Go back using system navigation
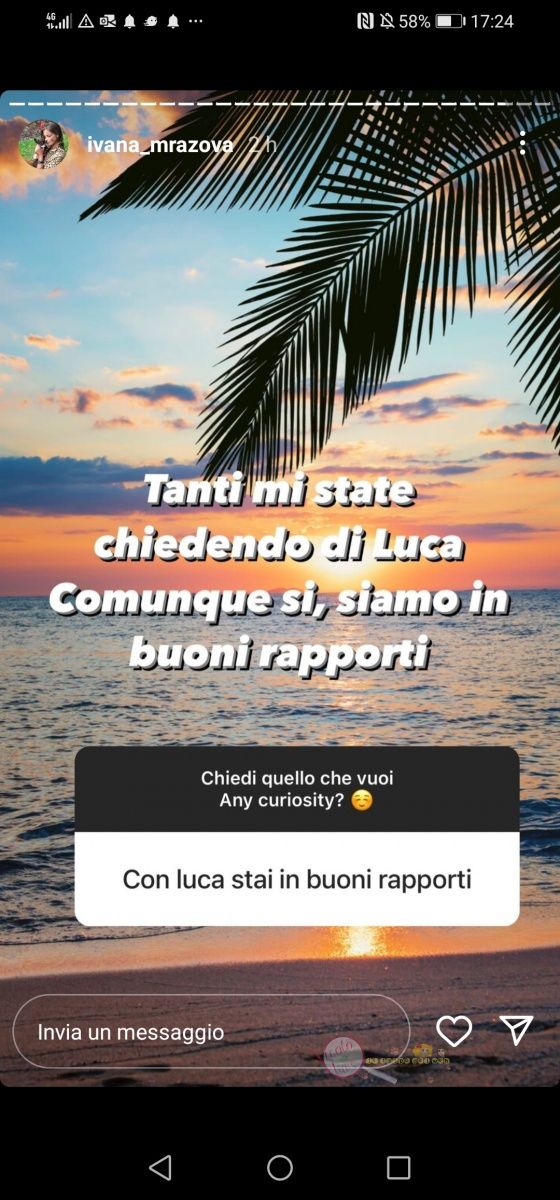 (x=160, y=1167)
